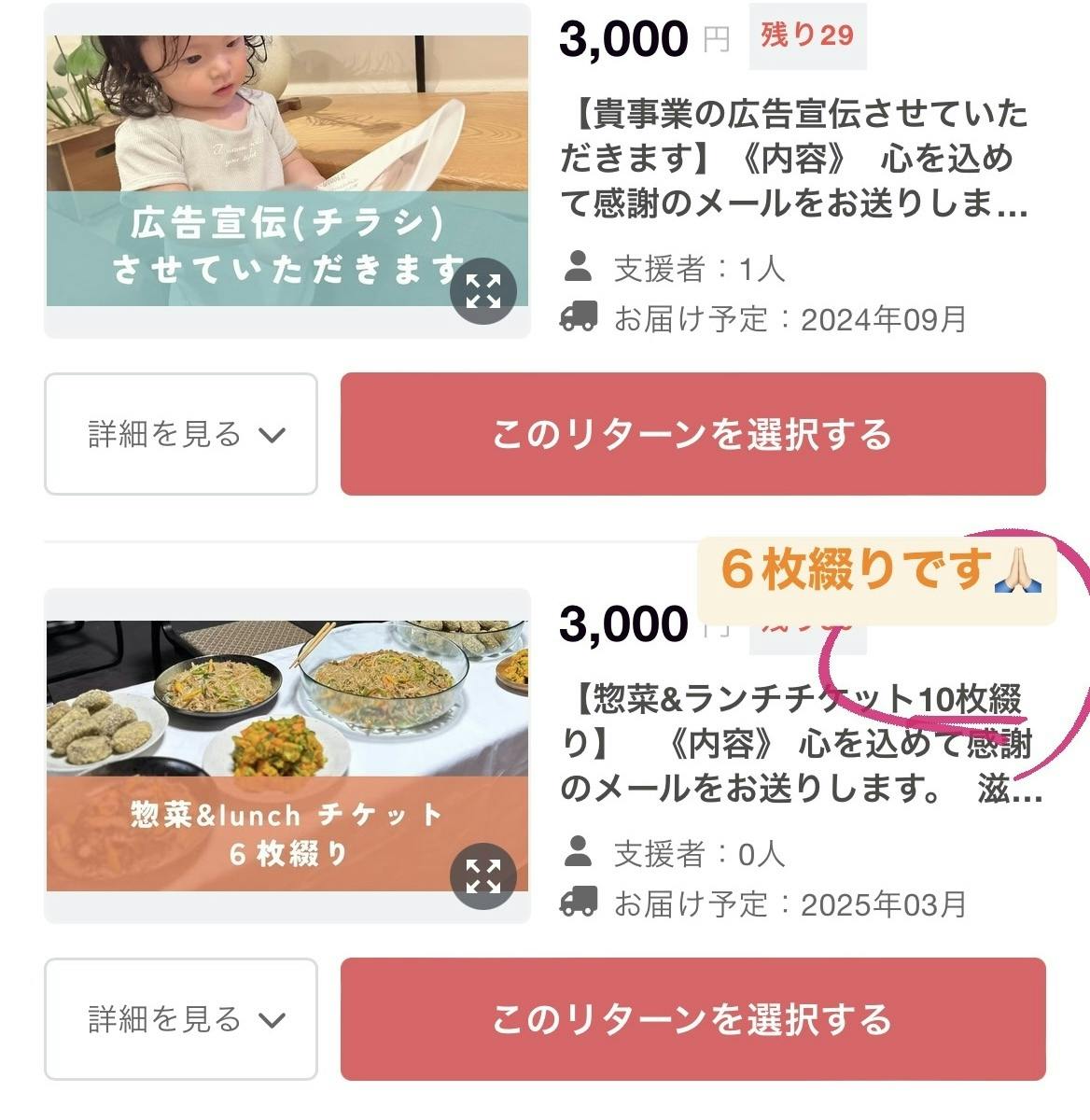1090x1120 pixels.
Task: Expand 詳細を見る for the 惣菜&ランチチケット return
Action: pyautogui.click(x=181, y=1019)
